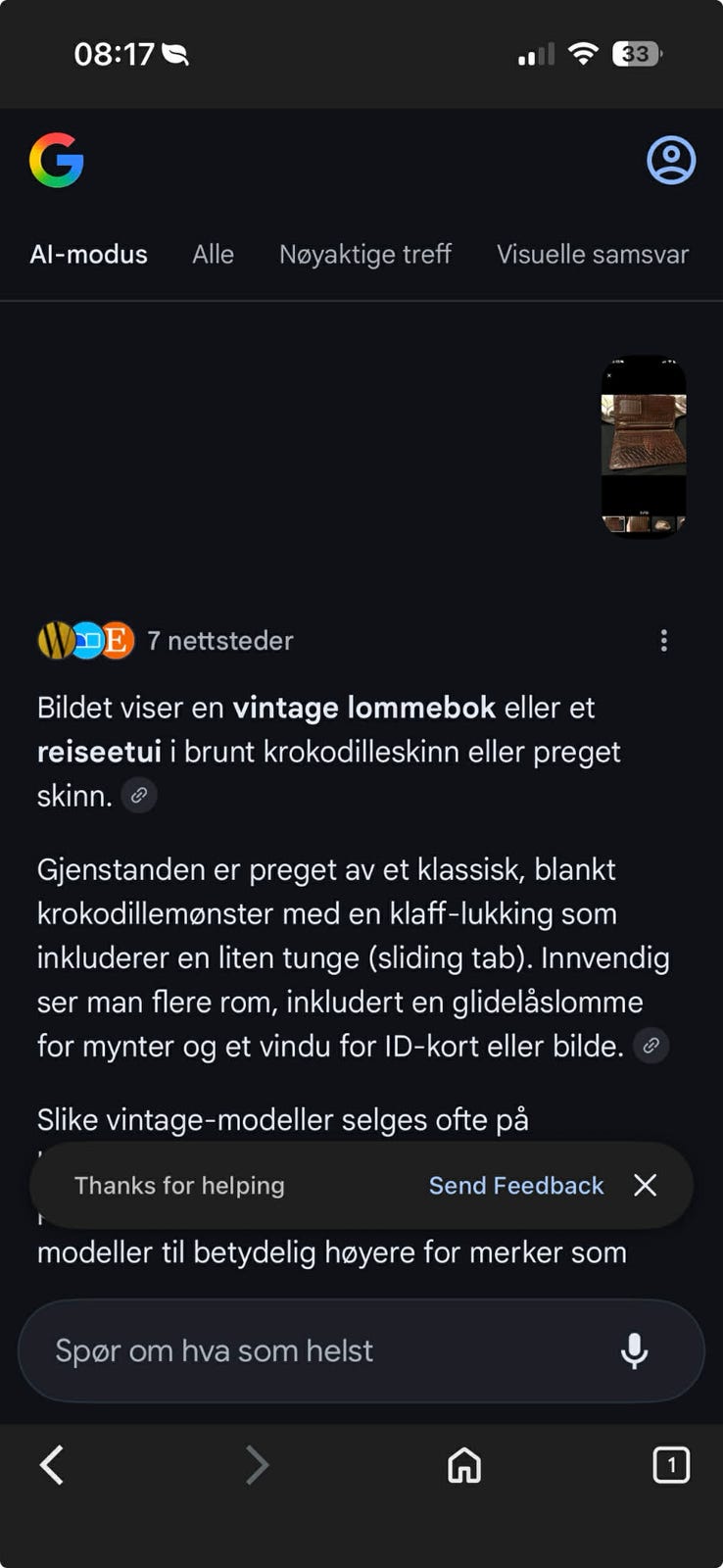The image size is (723, 1568).
Task: Open the Nøyaktige treff tab
Action: pyautogui.click(x=364, y=254)
